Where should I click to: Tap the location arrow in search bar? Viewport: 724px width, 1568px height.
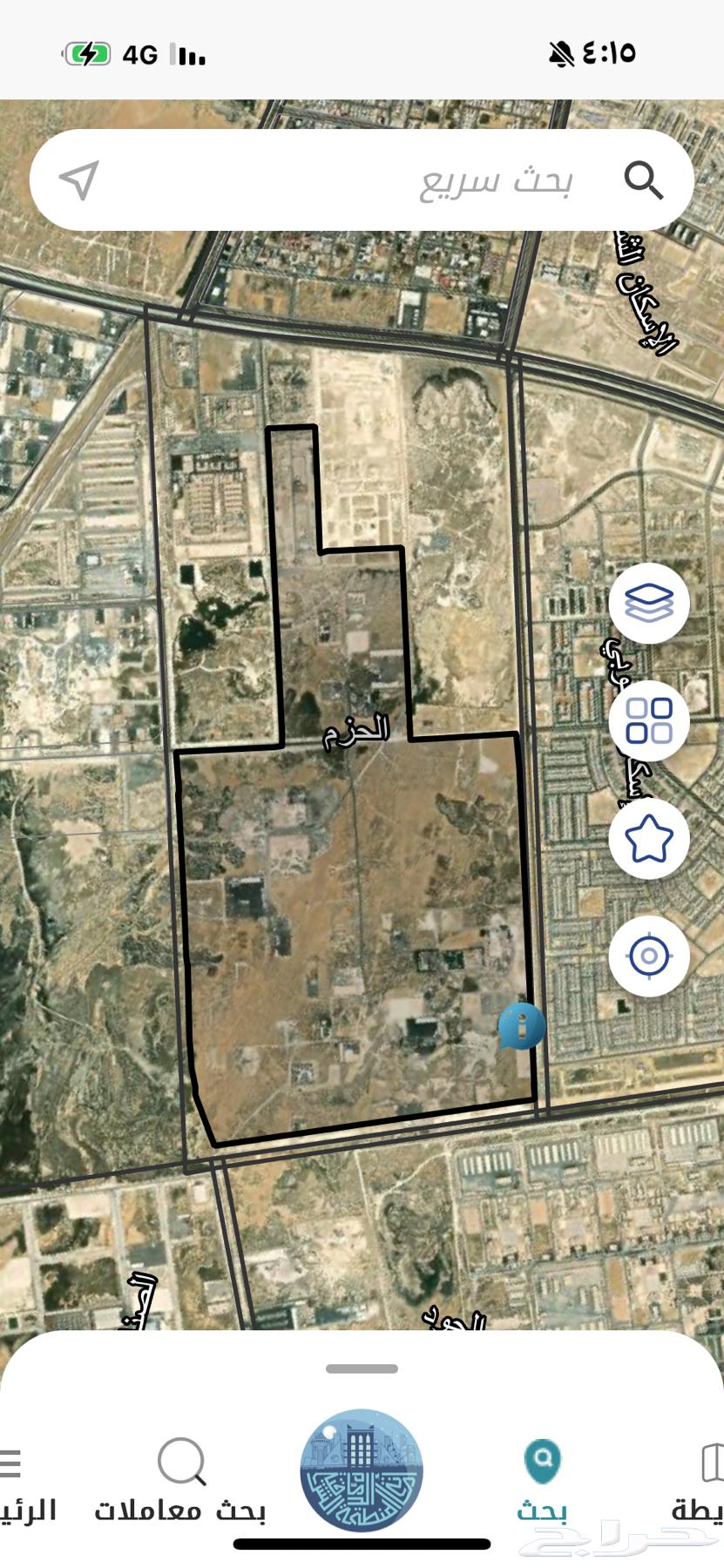tap(79, 180)
